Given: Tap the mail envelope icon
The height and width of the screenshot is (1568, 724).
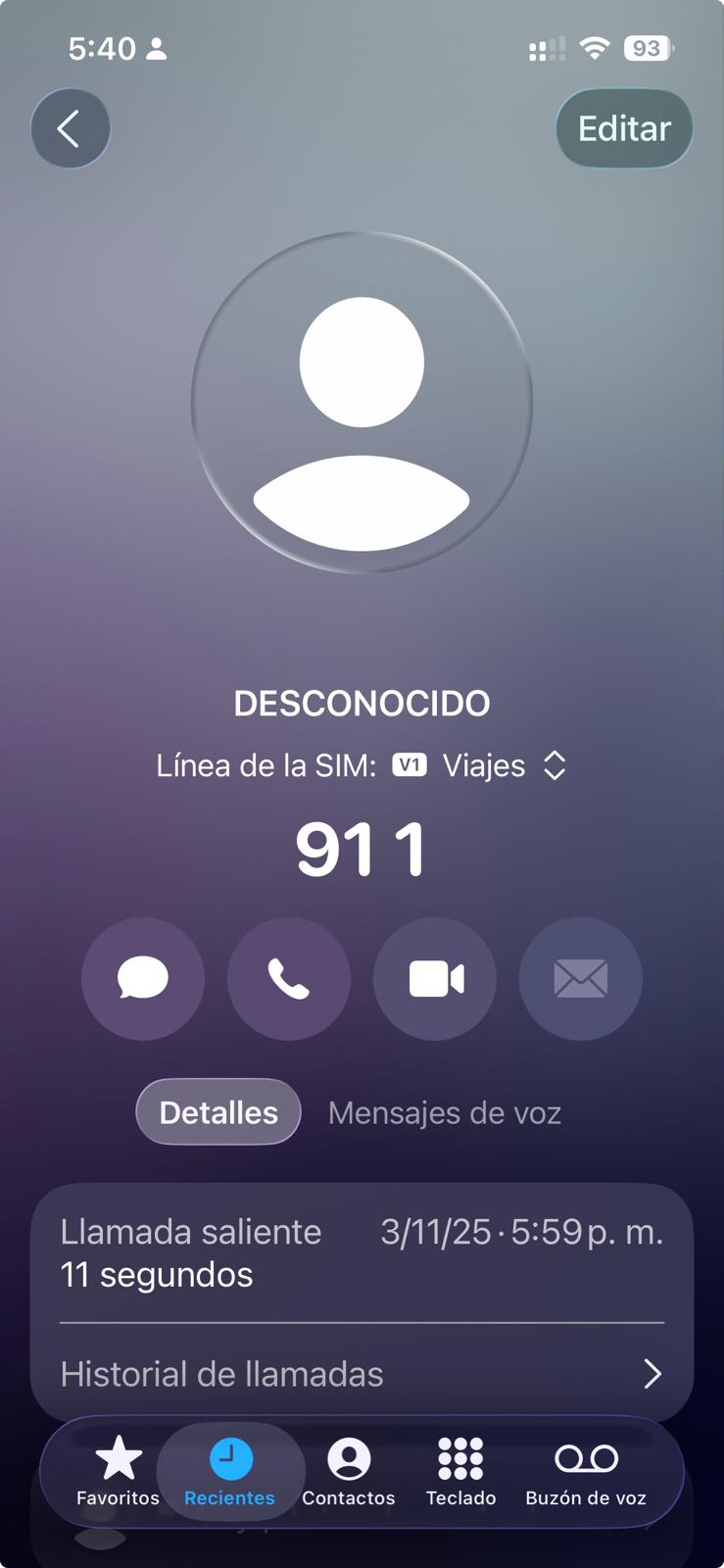Looking at the screenshot, I should click(x=581, y=978).
